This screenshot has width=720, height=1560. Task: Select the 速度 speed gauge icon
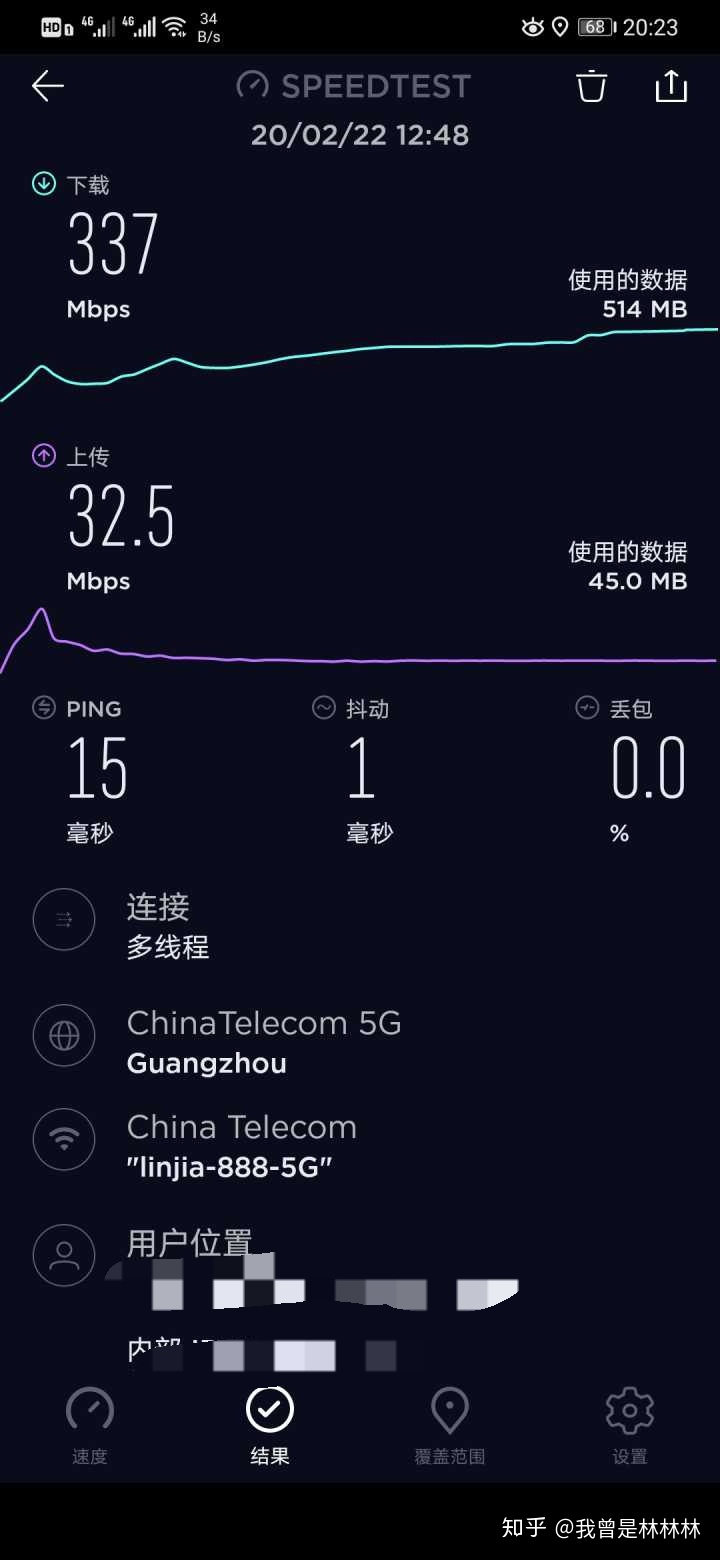point(90,1410)
